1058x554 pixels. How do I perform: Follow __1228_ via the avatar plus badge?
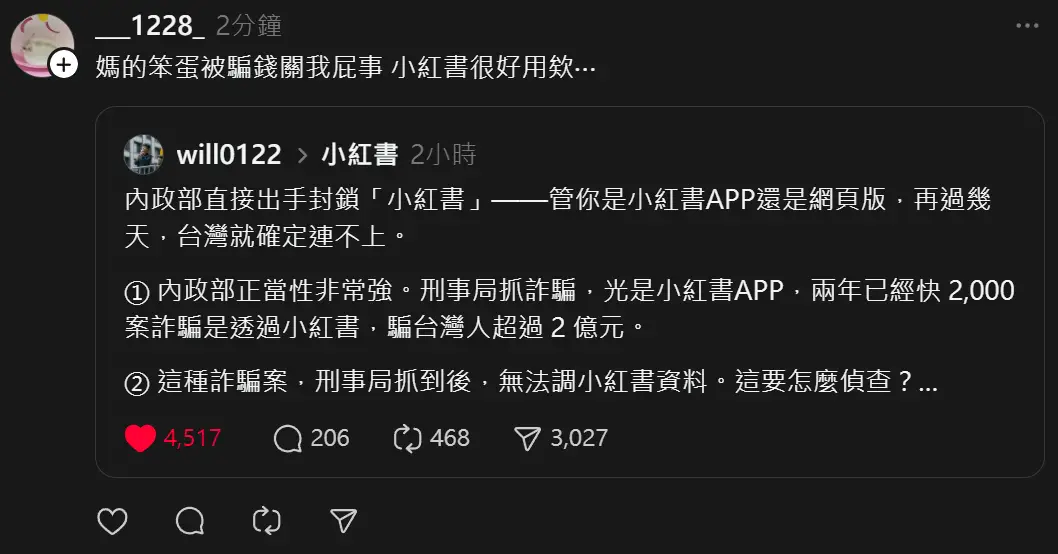tap(64, 66)
